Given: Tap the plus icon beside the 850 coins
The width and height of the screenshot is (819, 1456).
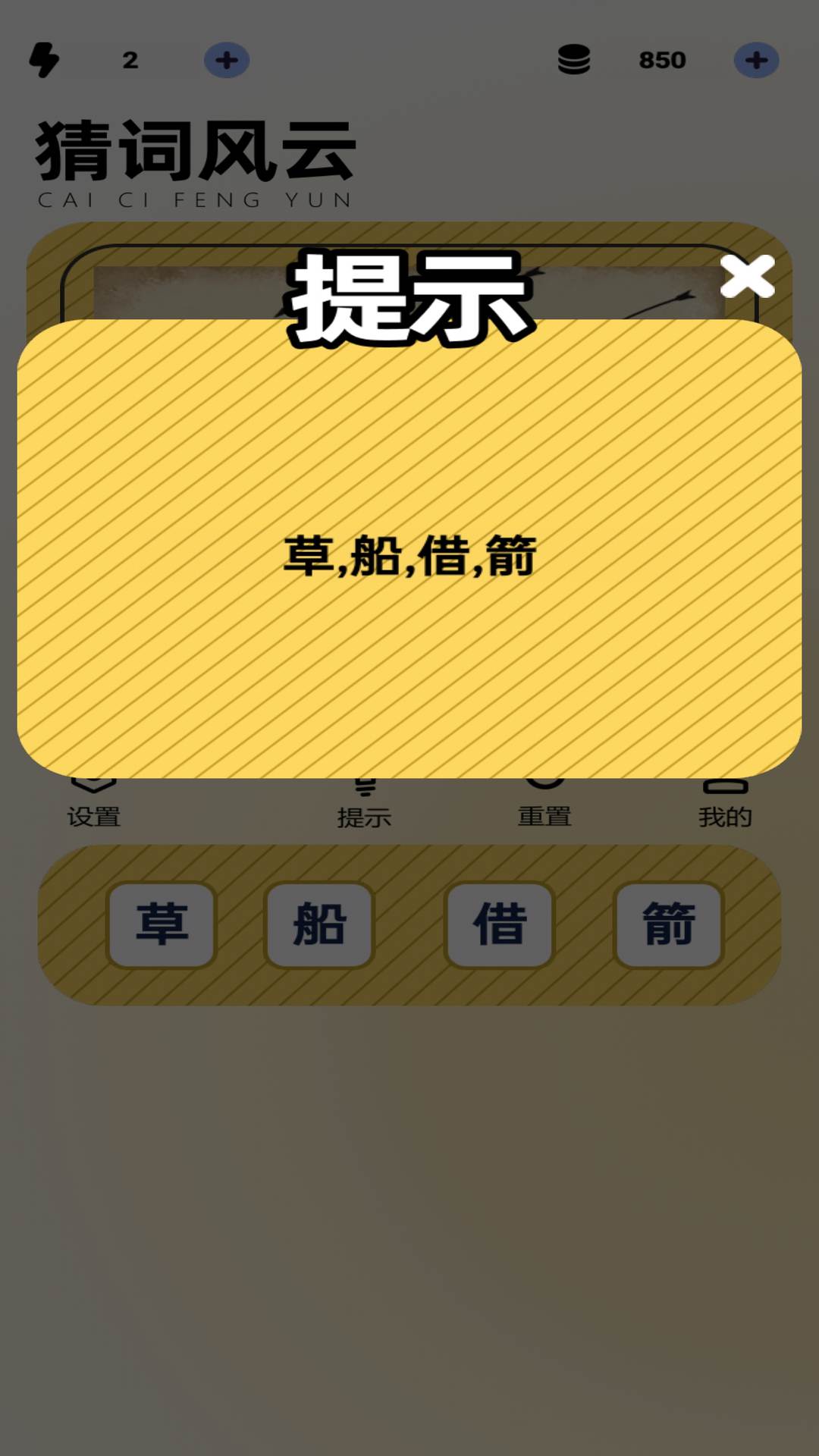Looking at the screenshot, I should click(x=755, y=61).
